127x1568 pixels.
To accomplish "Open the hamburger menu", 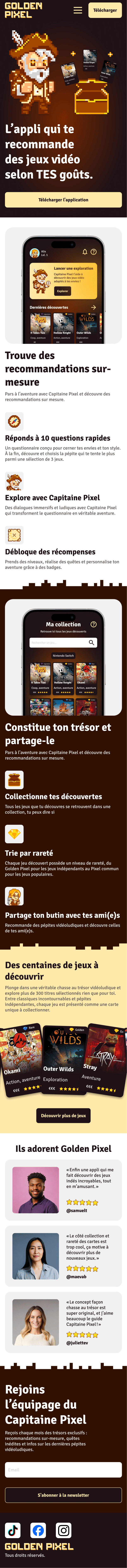I will click(x=78, y=10).
